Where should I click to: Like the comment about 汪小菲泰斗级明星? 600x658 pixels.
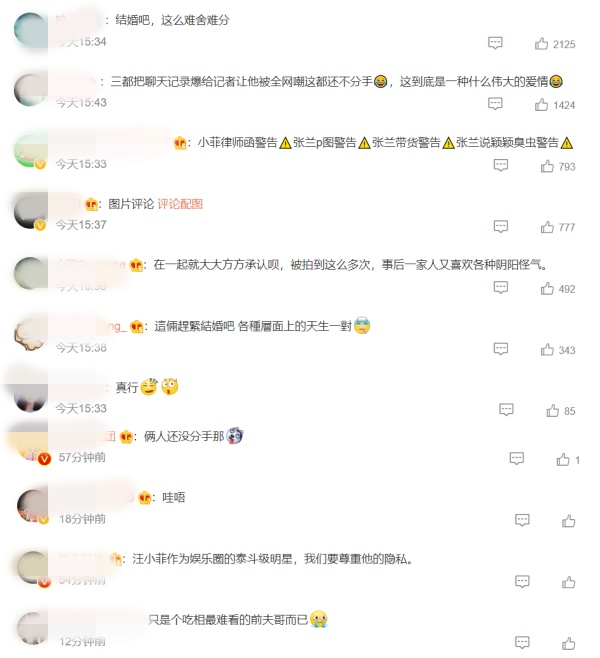pos(569,581)
